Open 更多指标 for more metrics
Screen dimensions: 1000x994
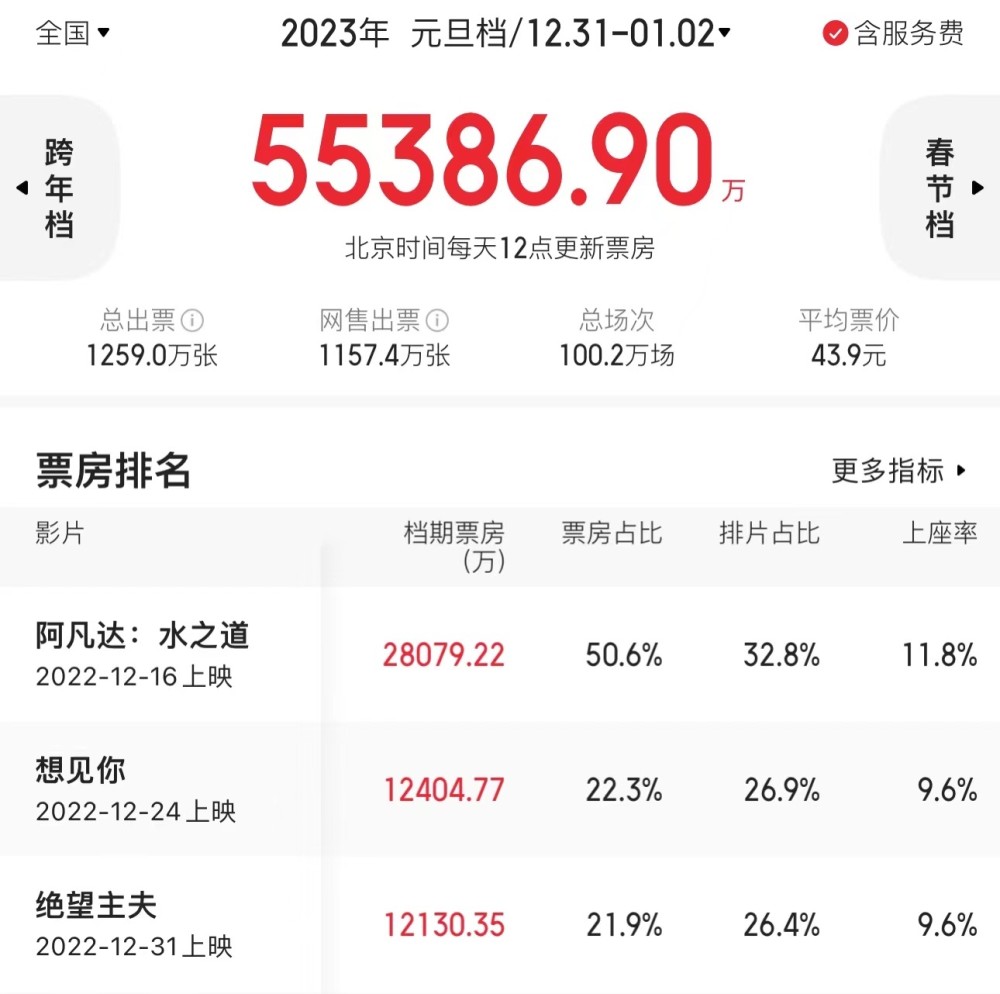coord(898,470)
